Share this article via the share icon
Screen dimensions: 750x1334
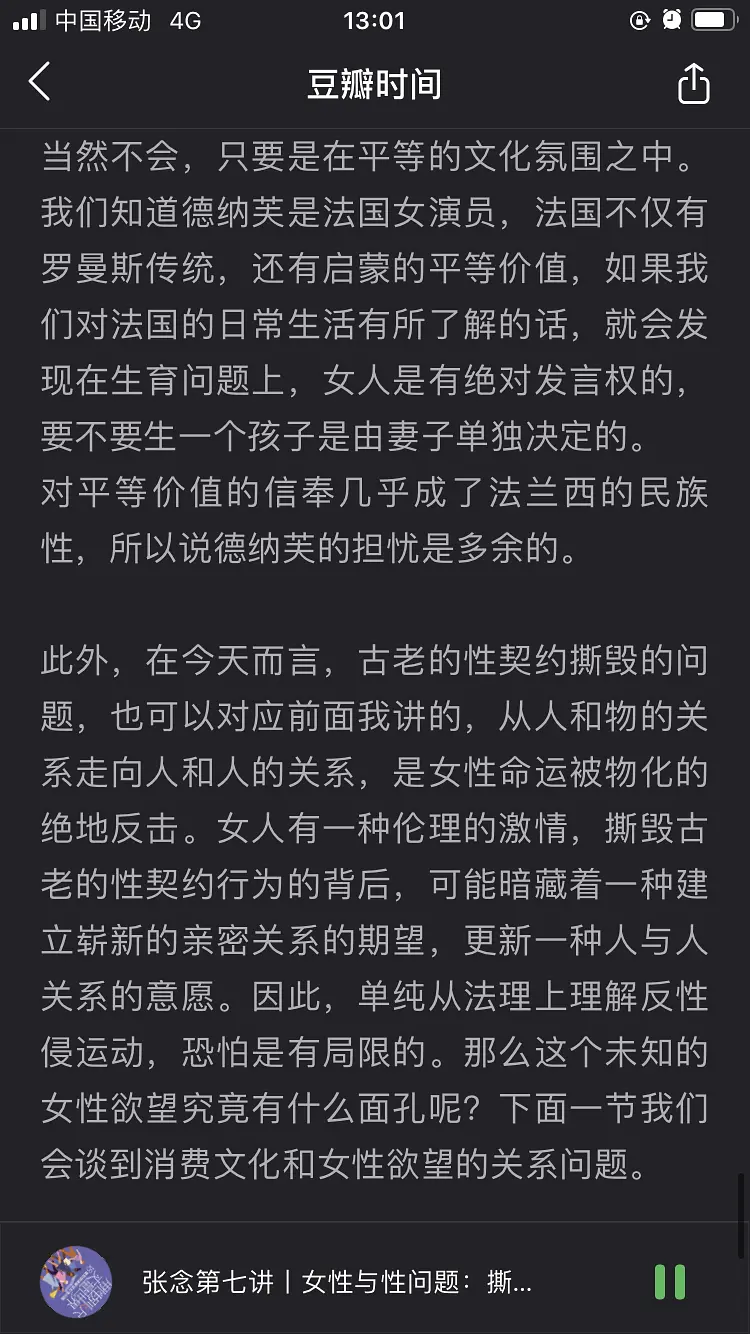(693, 83)
